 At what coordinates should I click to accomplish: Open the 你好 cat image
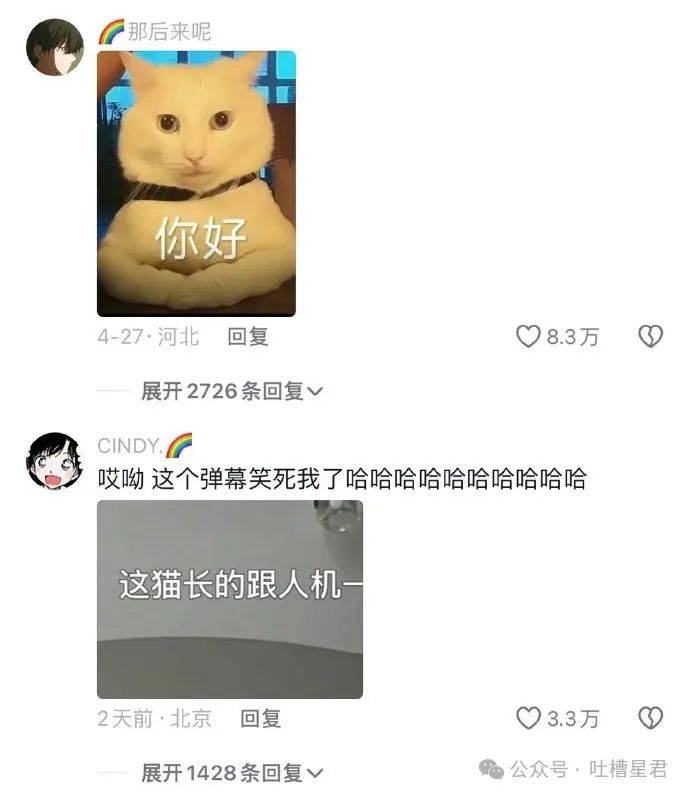tap(196, 184)
